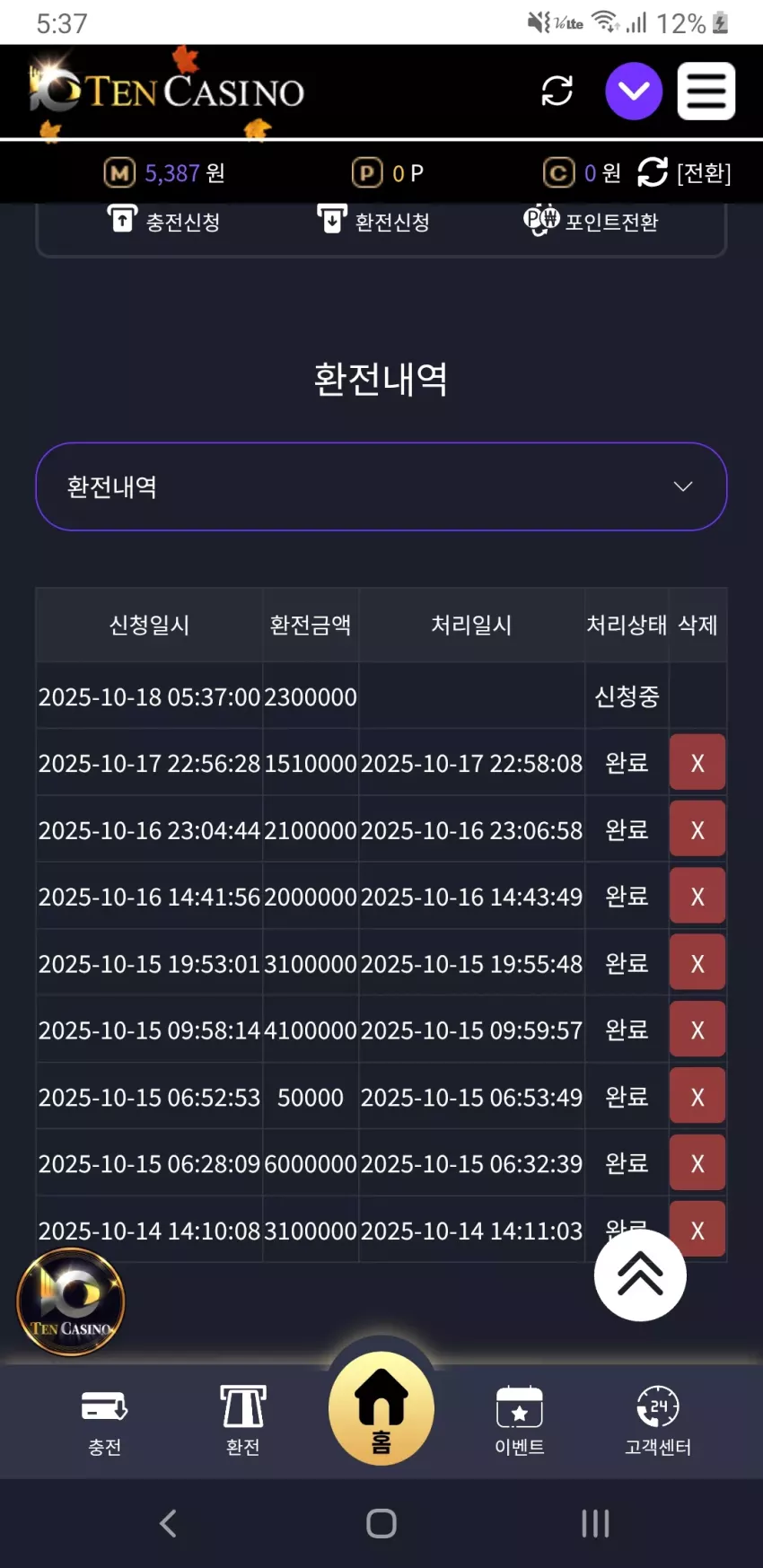Screen dimensions: 763x1568
Task: Delete the 2025-10-15 06:52:53 record
Action: pyautogui.click(x=697, y=1096)
